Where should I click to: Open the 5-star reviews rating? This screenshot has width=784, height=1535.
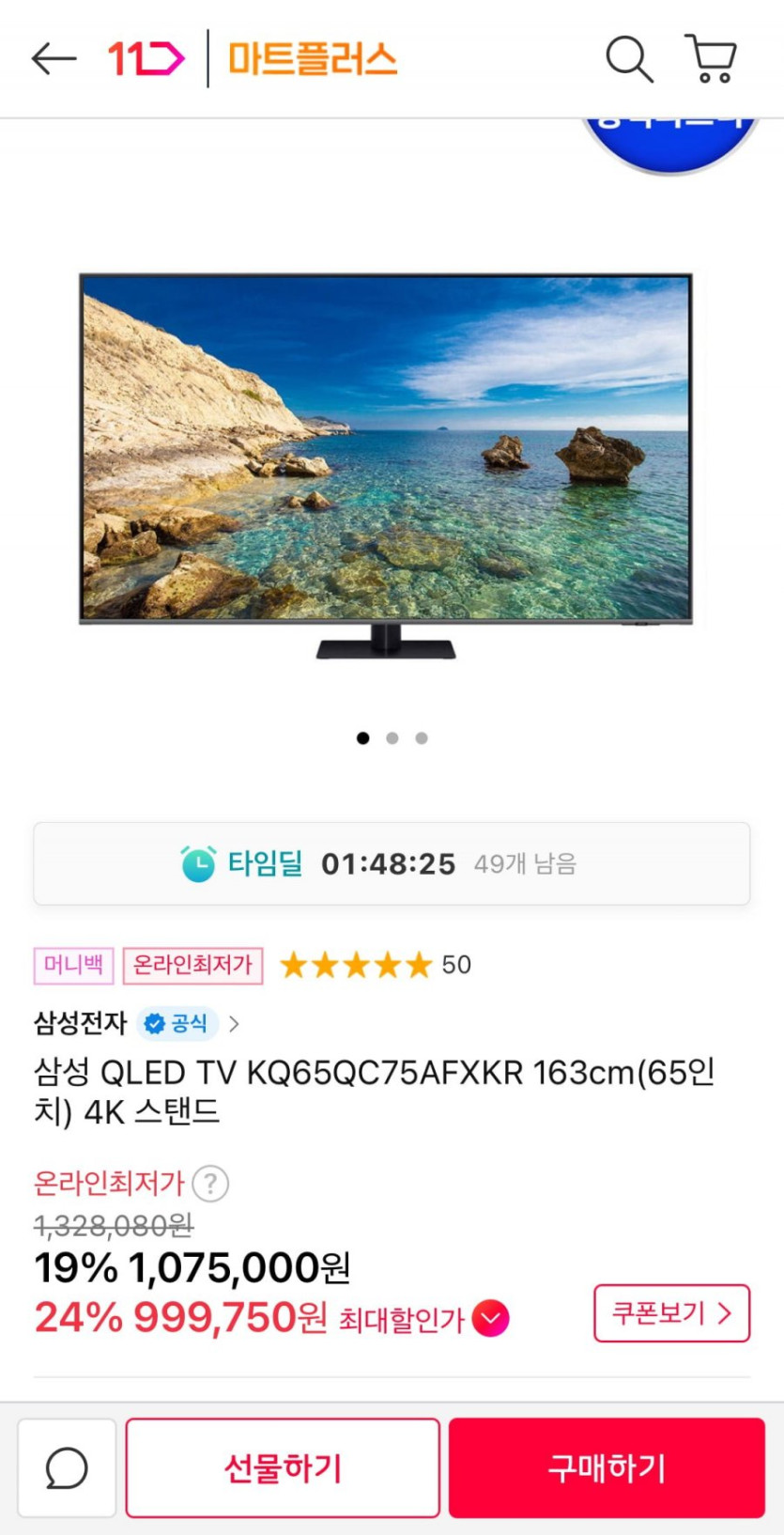click(x=376, y=965)
